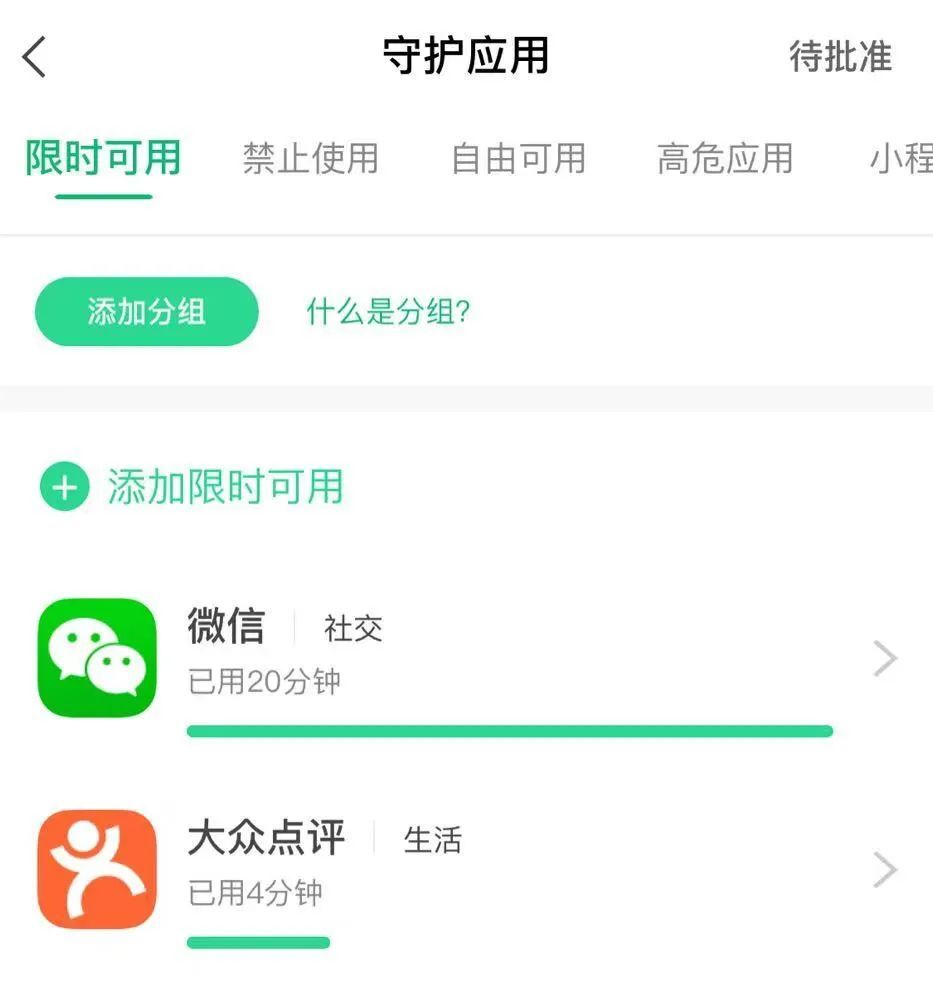Go back using the top arrow
Screen dimensions: 933x1005
point(35,57)
